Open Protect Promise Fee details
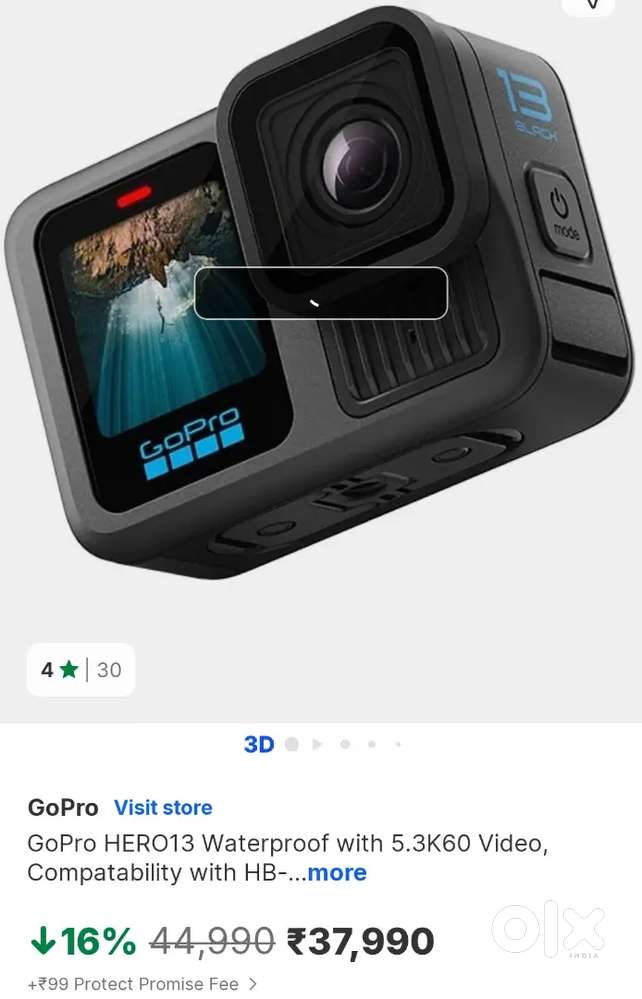The width and height of the screenshot is (642, 999). (x=143, y=984)
